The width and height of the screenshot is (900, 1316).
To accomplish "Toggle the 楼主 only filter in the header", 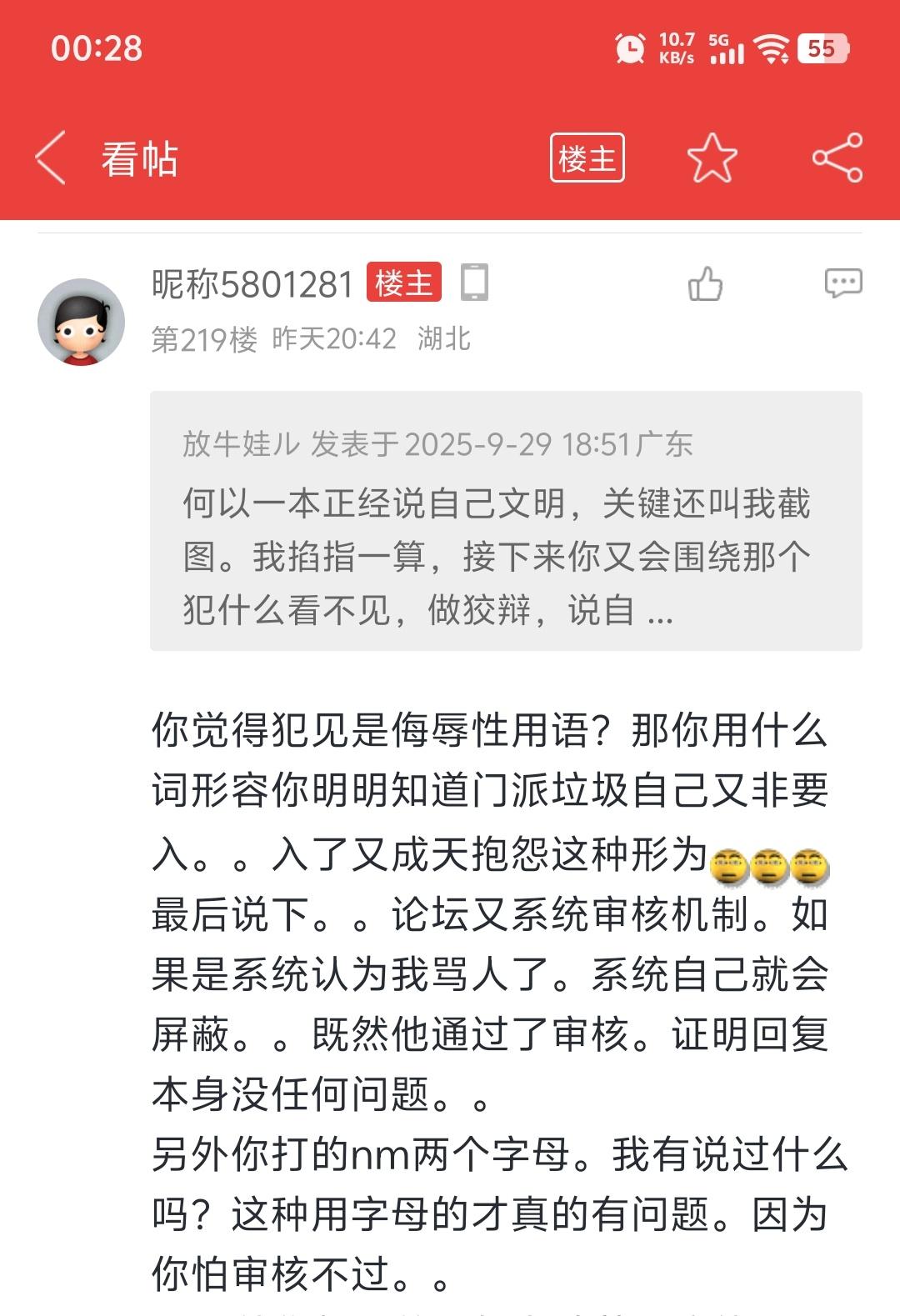I will coord(587,158).
